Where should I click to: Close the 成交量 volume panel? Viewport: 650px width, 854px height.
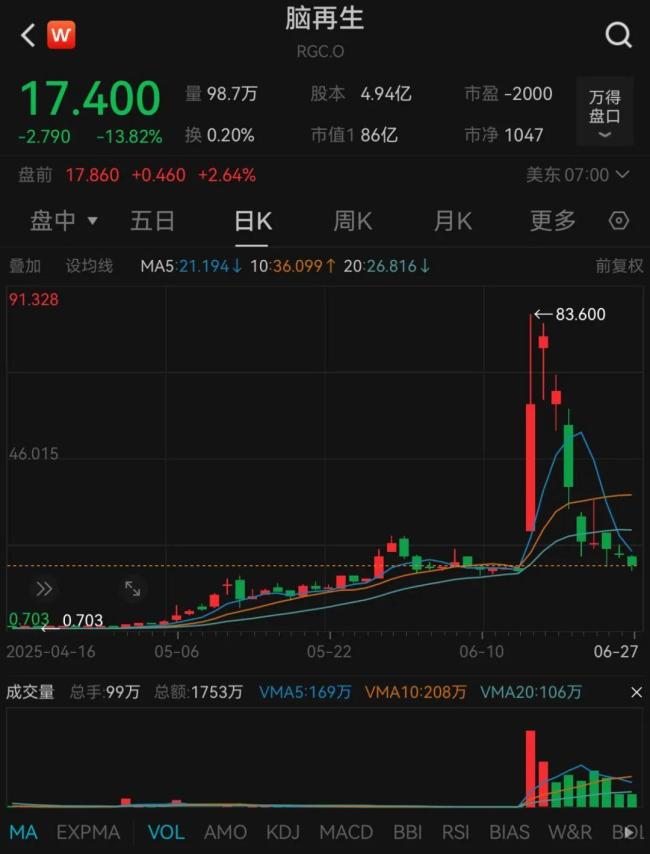(x=636, y=692)
